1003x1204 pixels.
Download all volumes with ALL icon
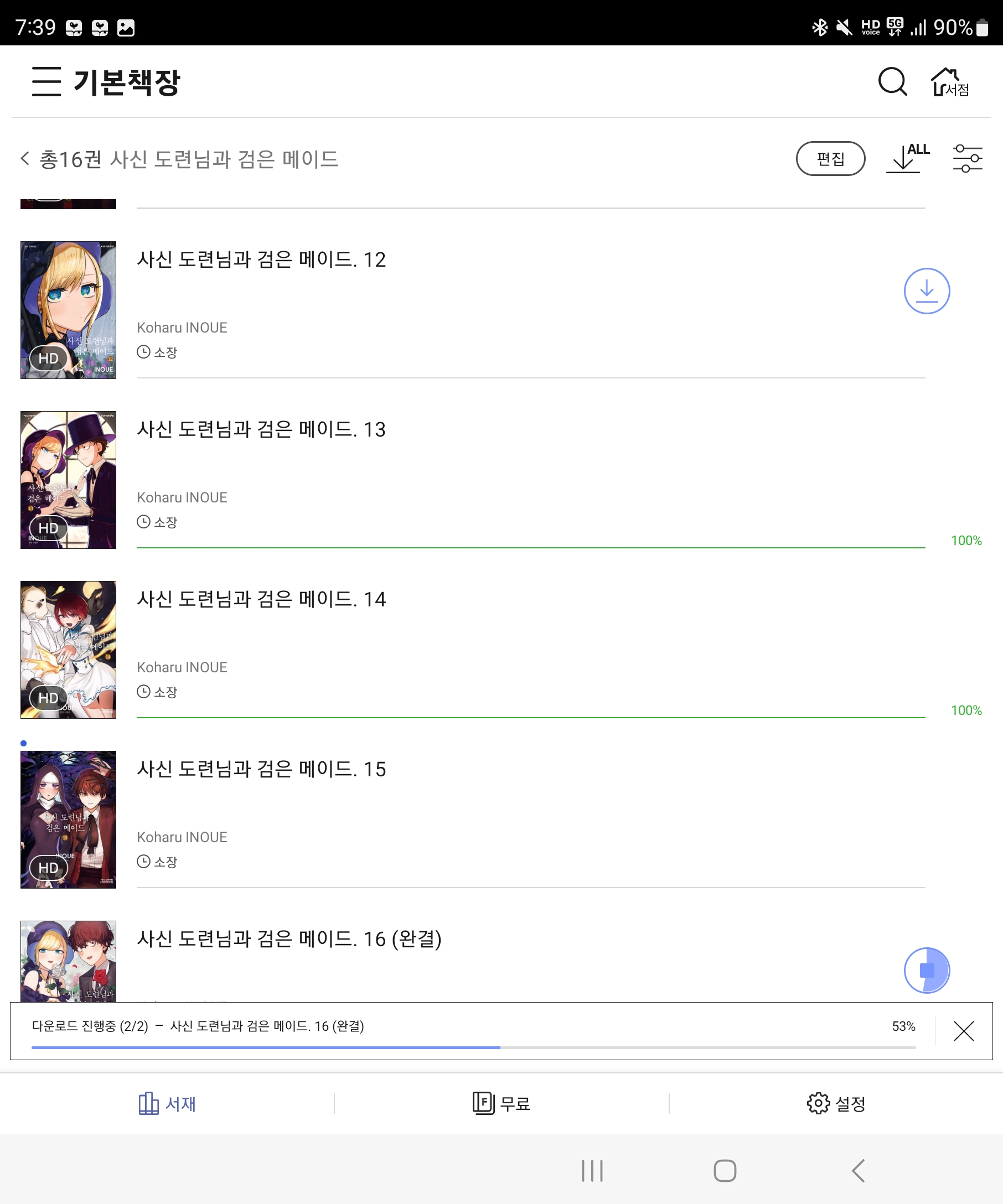(x=907, y=159)
